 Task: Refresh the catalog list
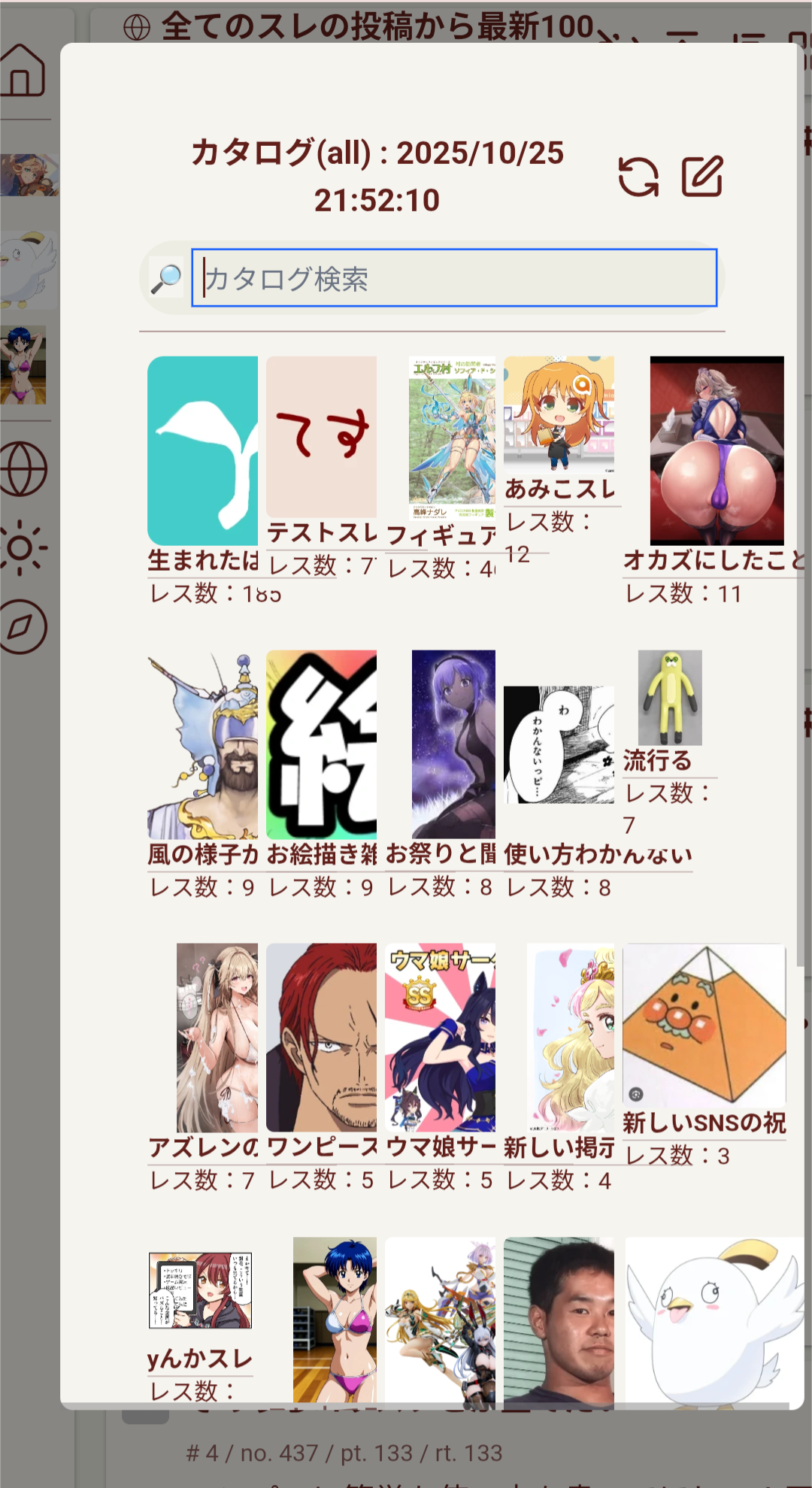click(638, 177)
